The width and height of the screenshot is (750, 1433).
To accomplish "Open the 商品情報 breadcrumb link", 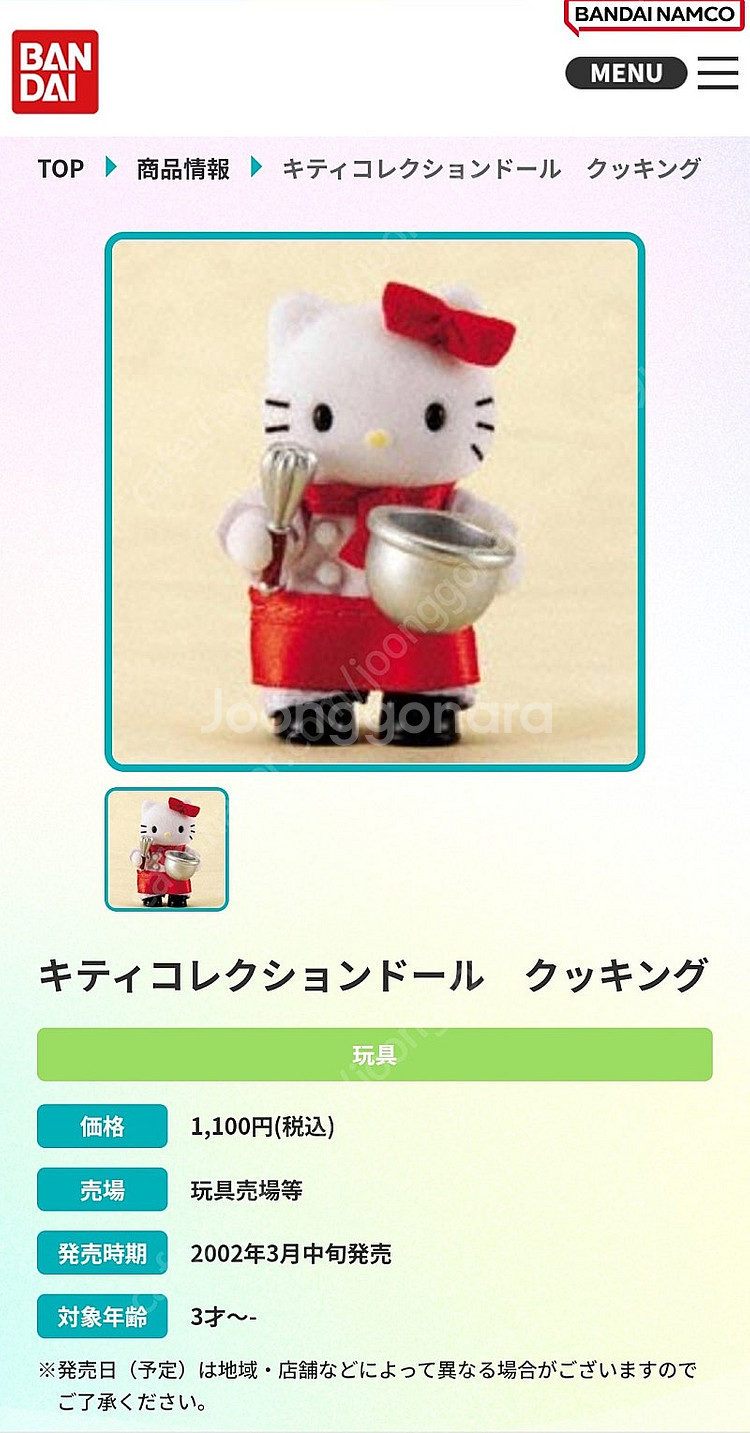I will tap(183, 169).
